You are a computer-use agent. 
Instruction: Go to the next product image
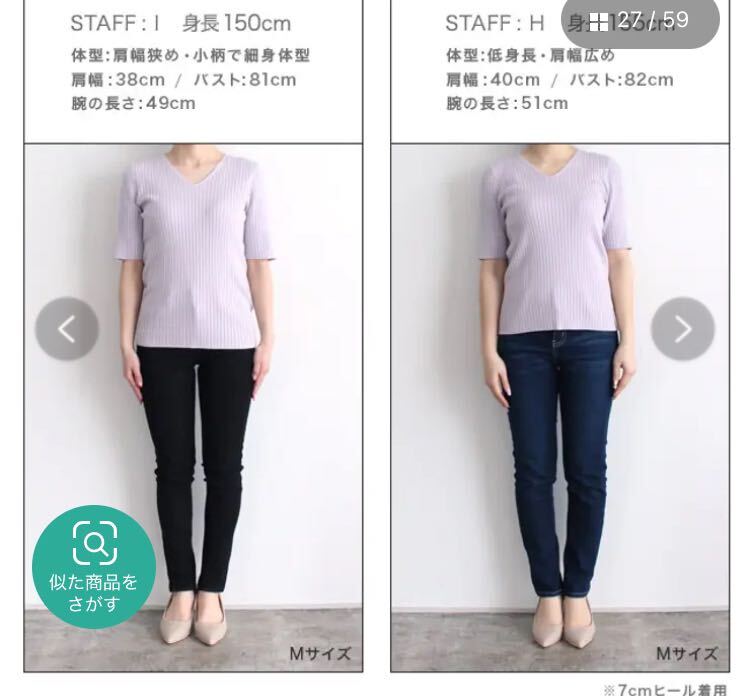coord(683,329)
